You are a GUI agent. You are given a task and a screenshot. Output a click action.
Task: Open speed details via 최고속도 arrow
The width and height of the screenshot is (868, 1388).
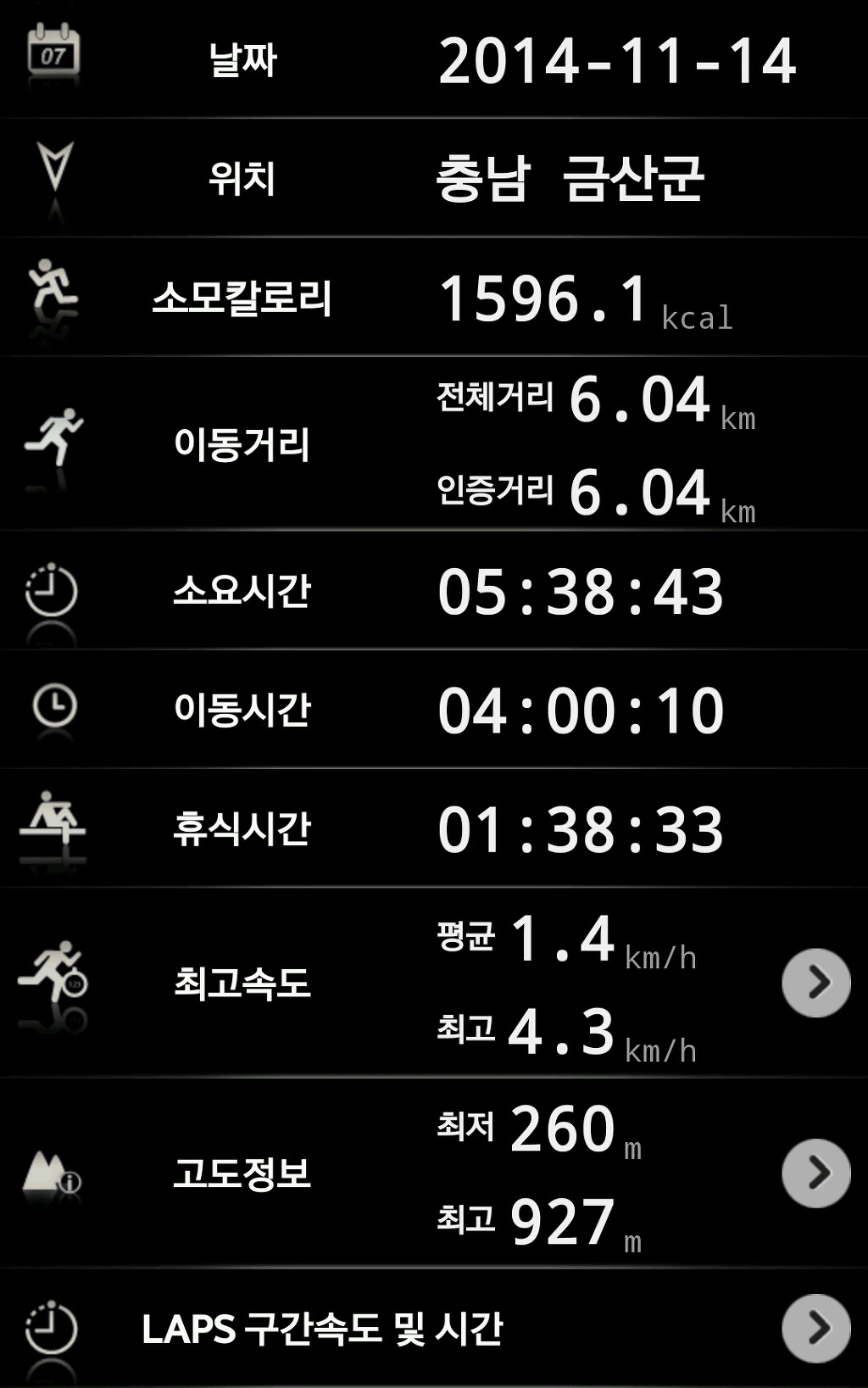point(815,983)
